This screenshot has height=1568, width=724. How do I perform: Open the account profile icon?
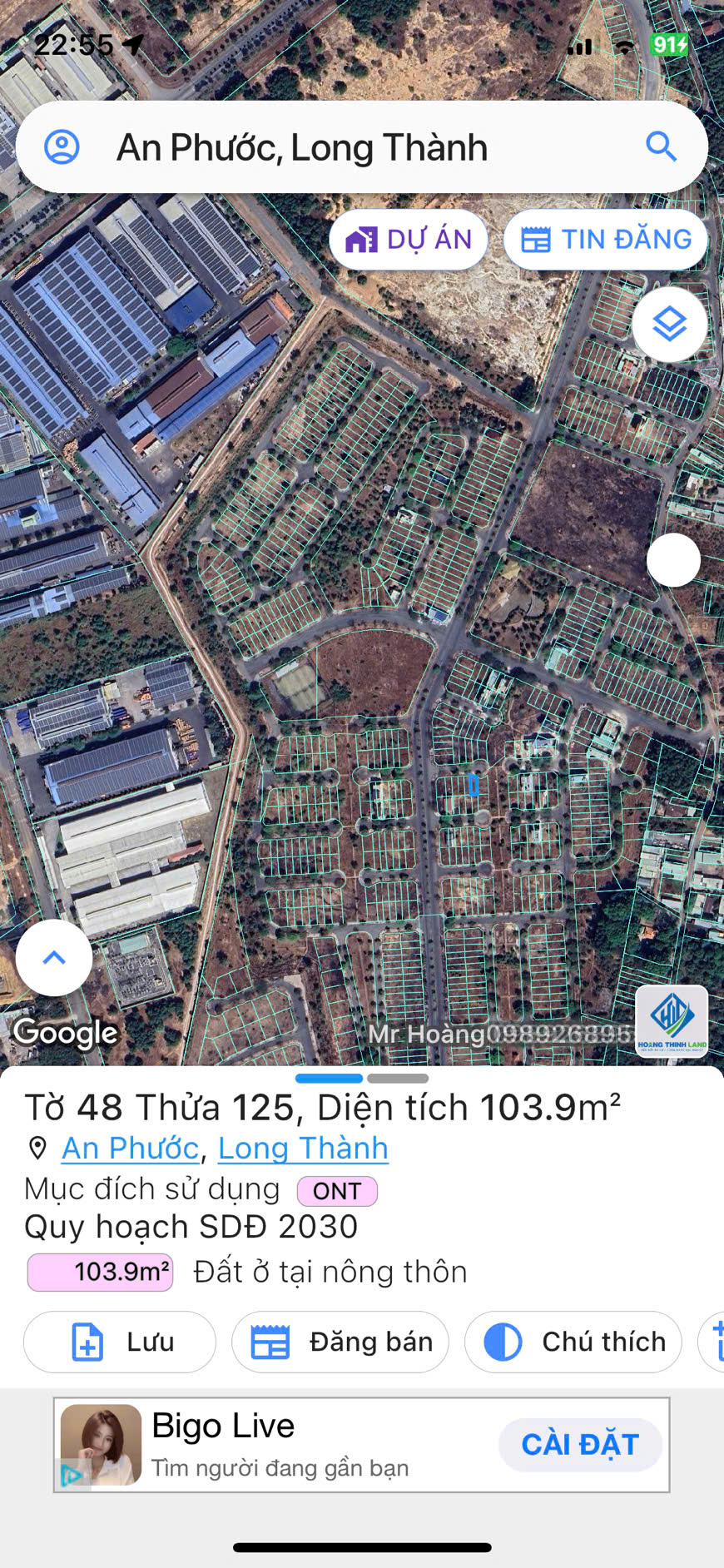point(62,147)
